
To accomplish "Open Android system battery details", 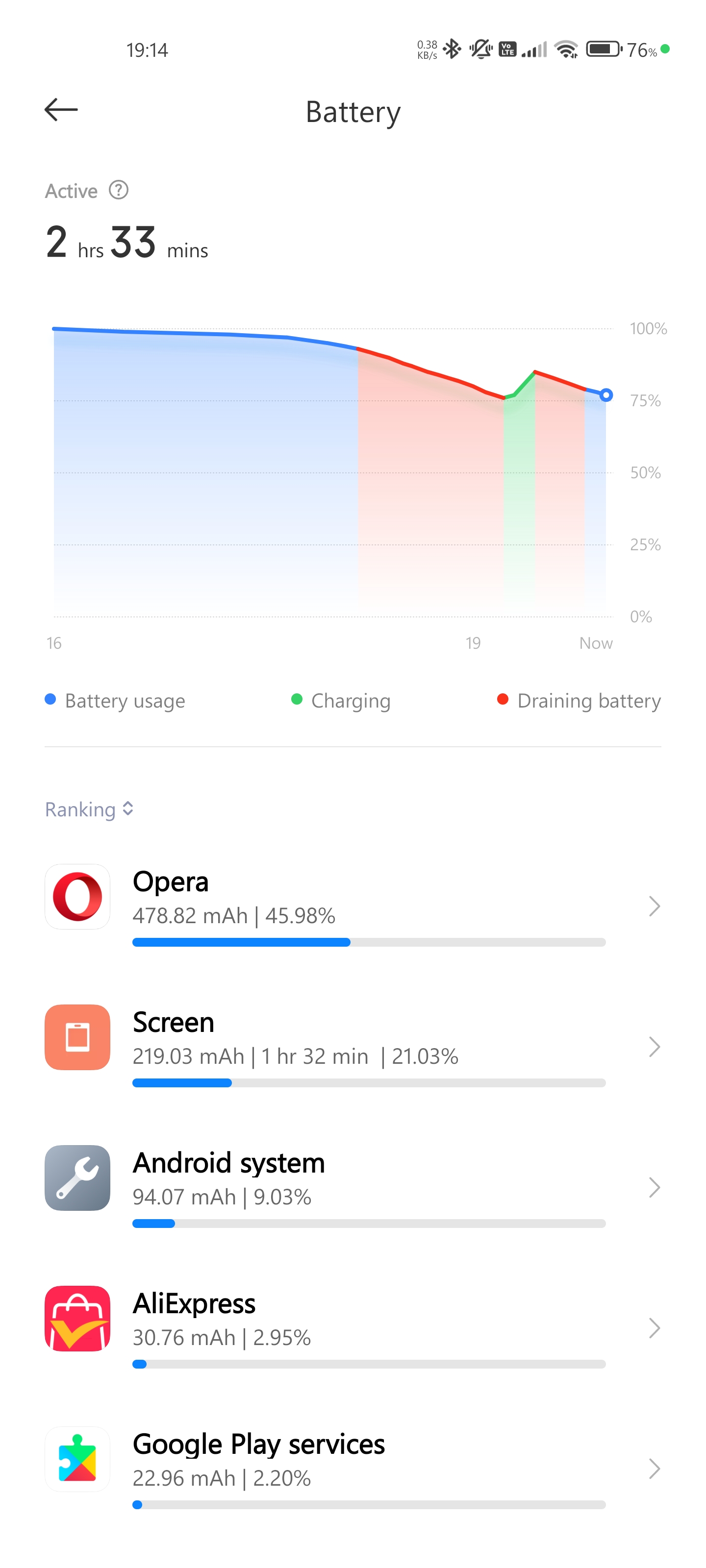I will click(x=353, y=1186).
